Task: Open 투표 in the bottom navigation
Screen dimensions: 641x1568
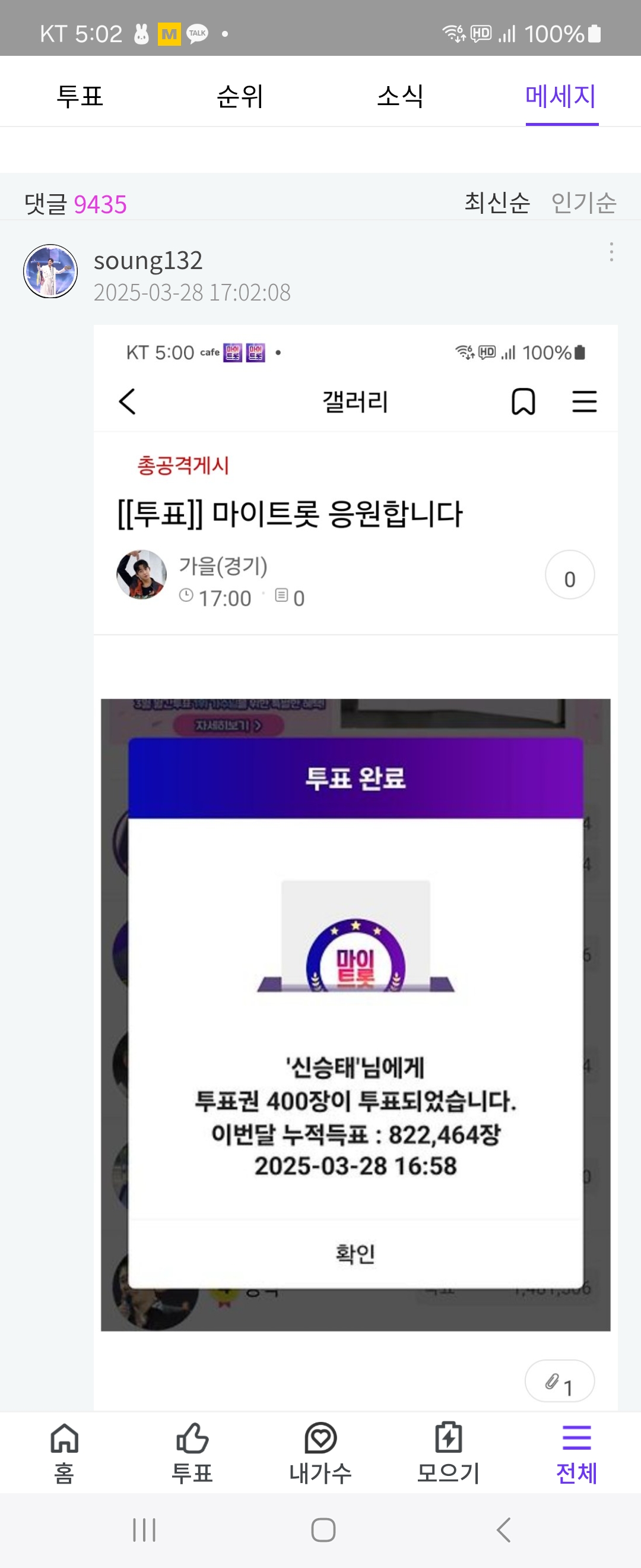Action: tap(192, 1453)
